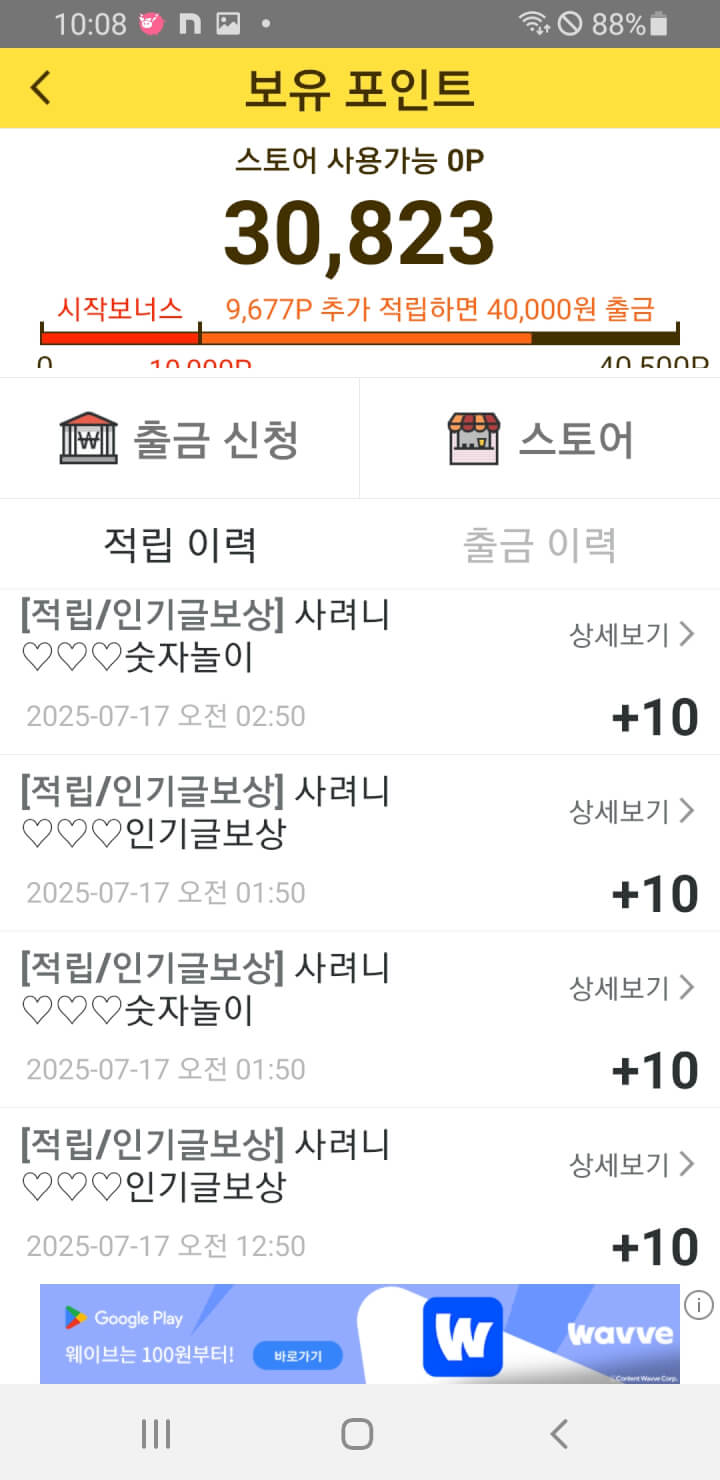Go back using the header arrow
This screenshot has height=1480, width=720.
[40, 88]
